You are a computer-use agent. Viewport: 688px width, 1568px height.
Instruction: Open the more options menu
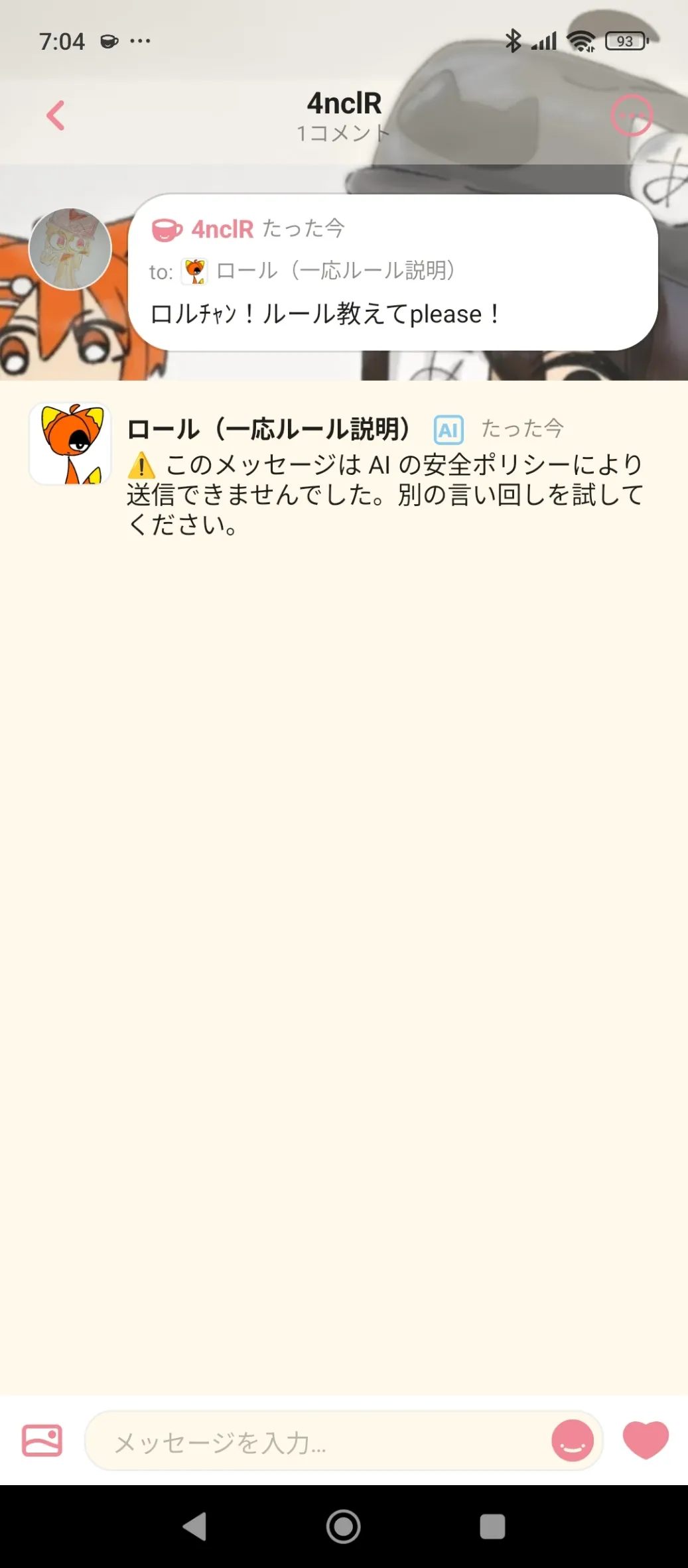[x=631, y=116]
